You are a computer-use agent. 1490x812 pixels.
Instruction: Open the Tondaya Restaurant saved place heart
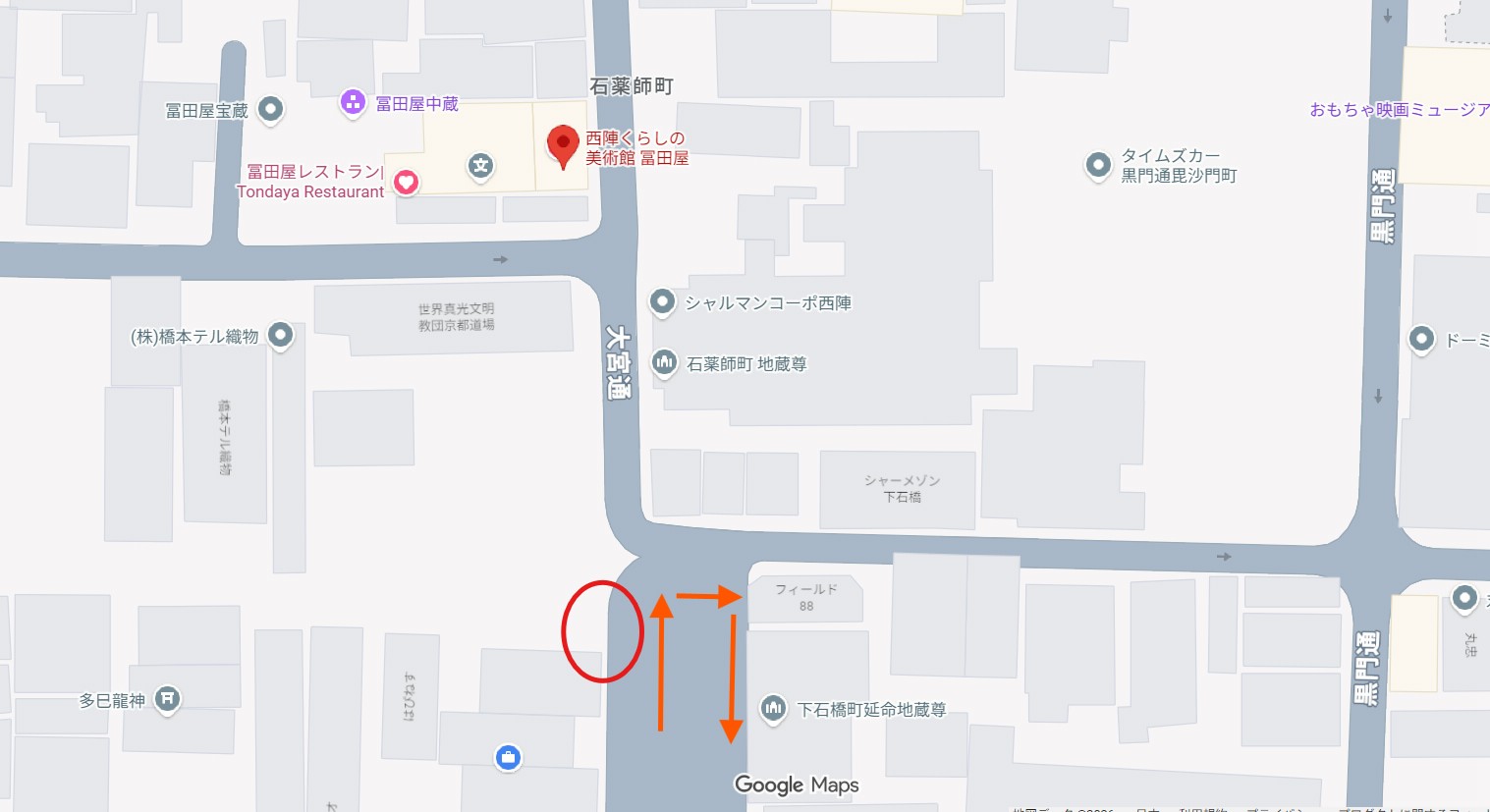[406, 183]
